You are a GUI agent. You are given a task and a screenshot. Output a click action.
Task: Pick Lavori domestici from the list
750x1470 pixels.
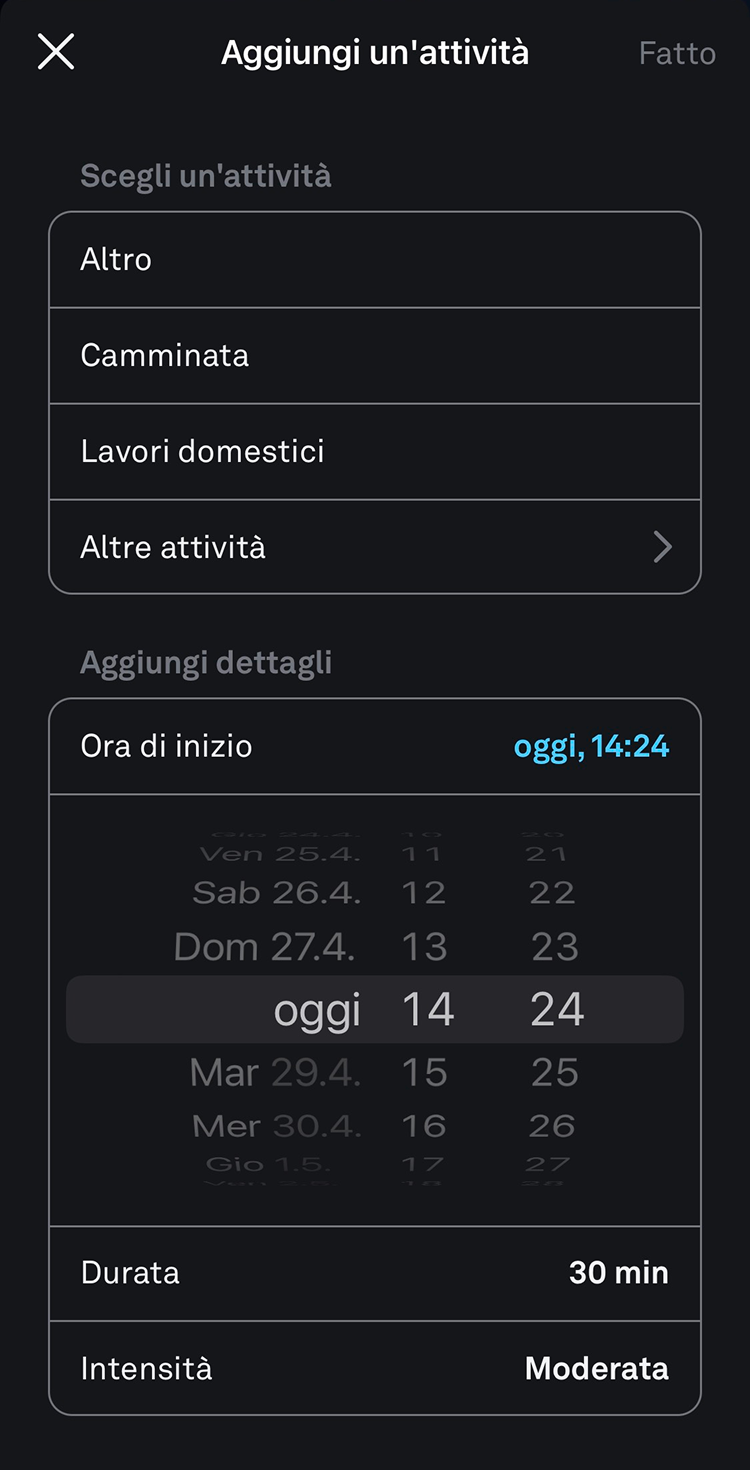pyautogui.click(x=374, y=452)
